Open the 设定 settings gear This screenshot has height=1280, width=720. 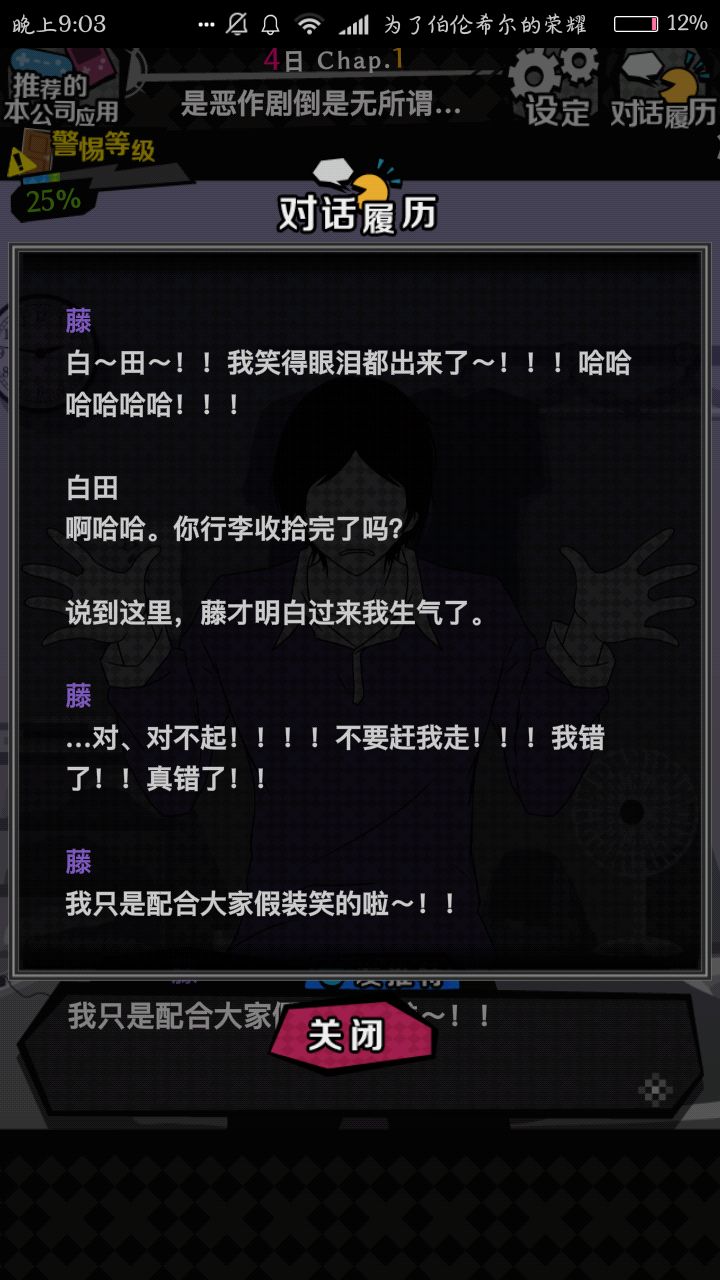[x=555, y=88]
